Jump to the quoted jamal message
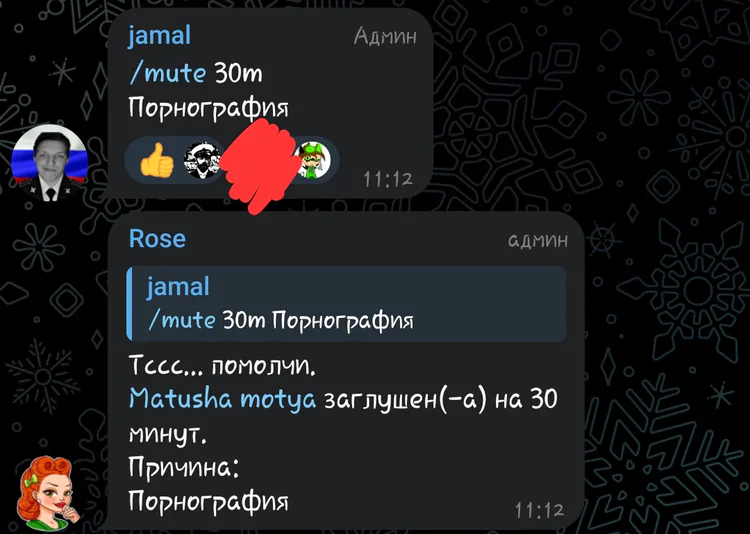750x534 pixels. [x=345, y=303]
